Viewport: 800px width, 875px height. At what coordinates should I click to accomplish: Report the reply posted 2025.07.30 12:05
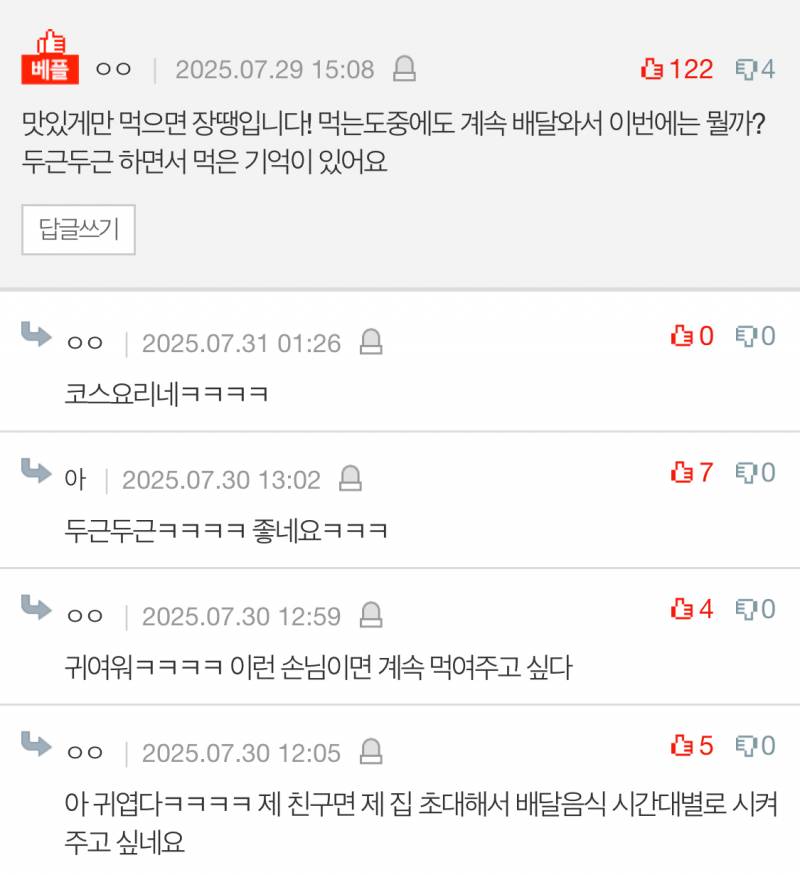coord(371,753)
